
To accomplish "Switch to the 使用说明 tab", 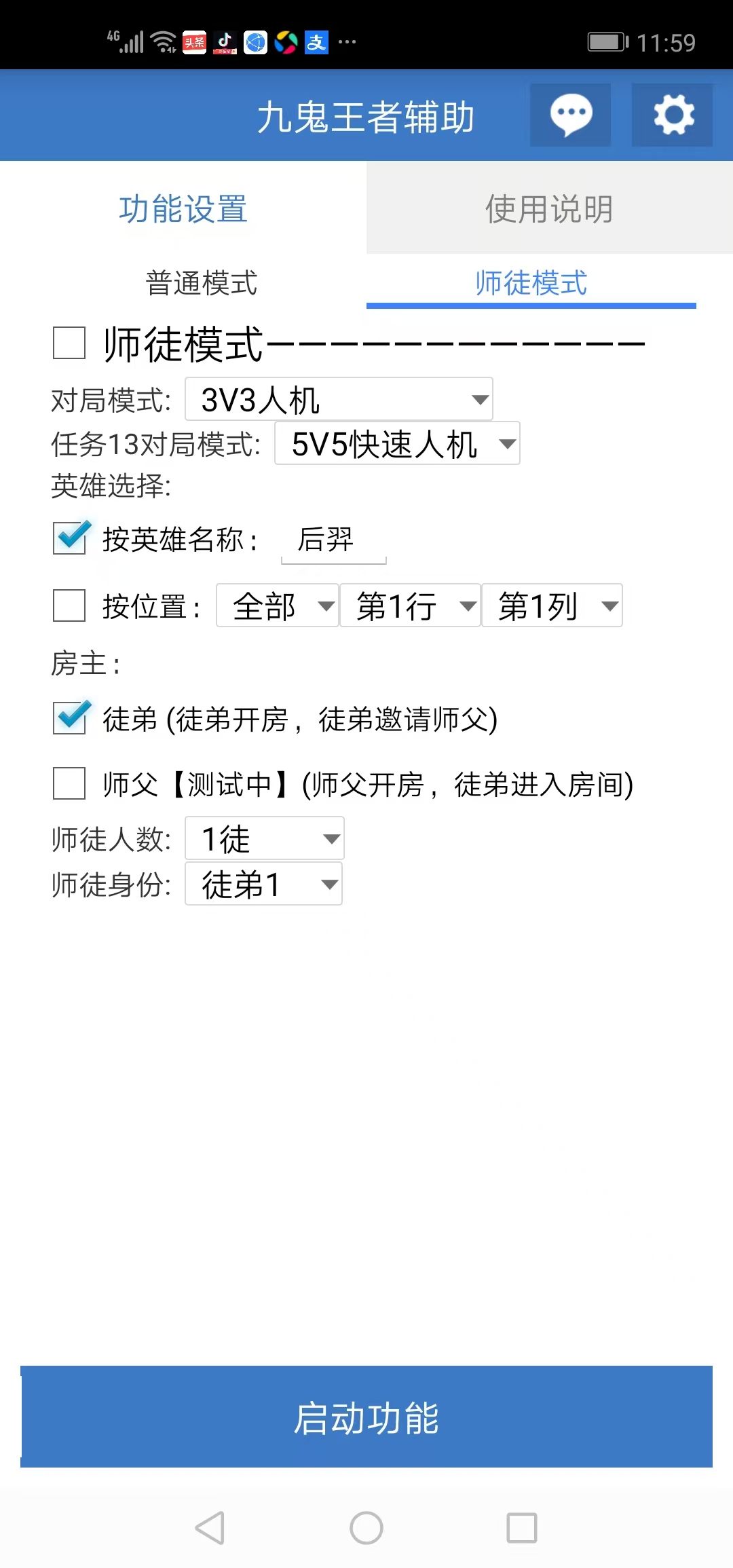I will coord(549,208).
